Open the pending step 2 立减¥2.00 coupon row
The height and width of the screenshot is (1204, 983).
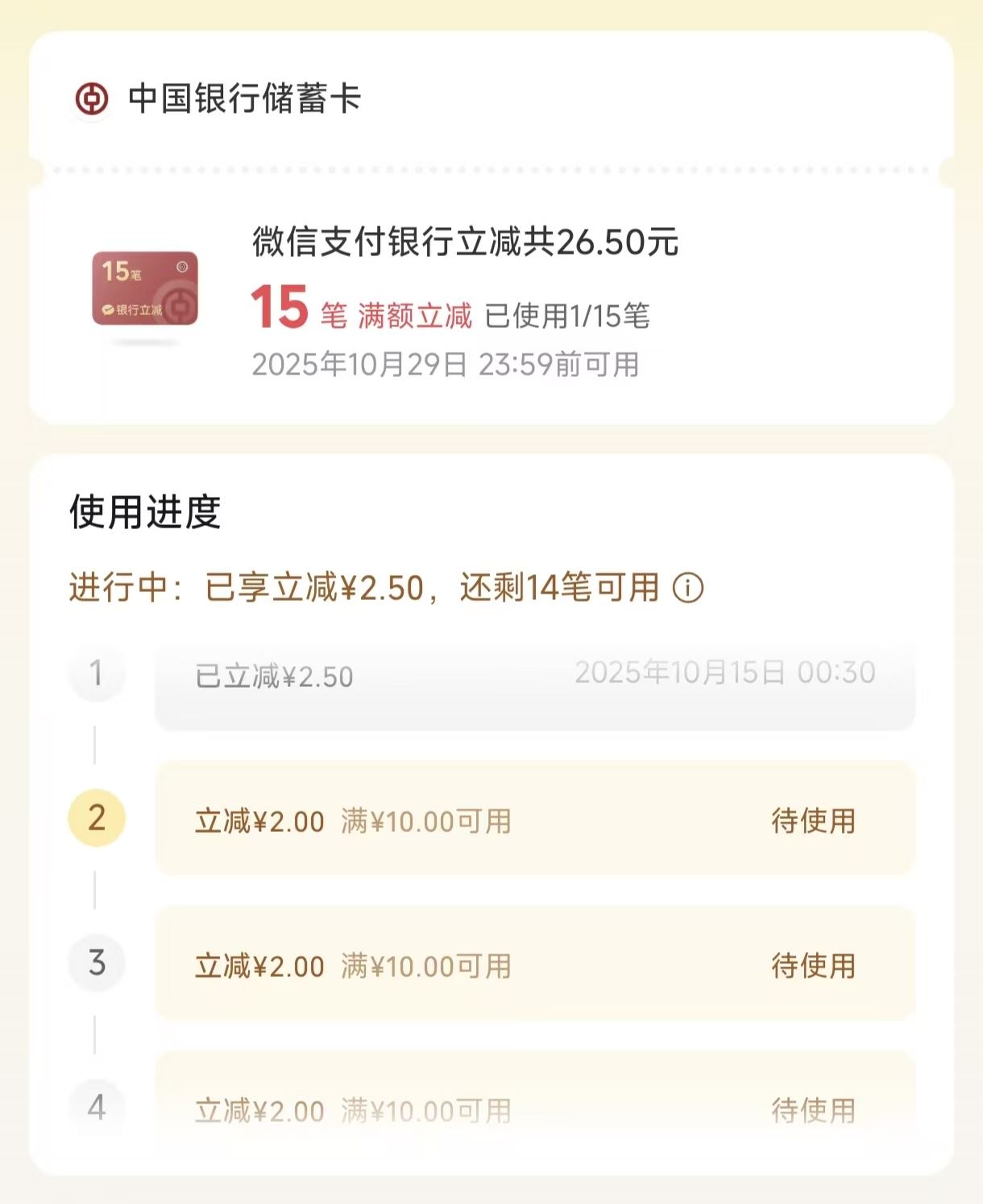535,820
